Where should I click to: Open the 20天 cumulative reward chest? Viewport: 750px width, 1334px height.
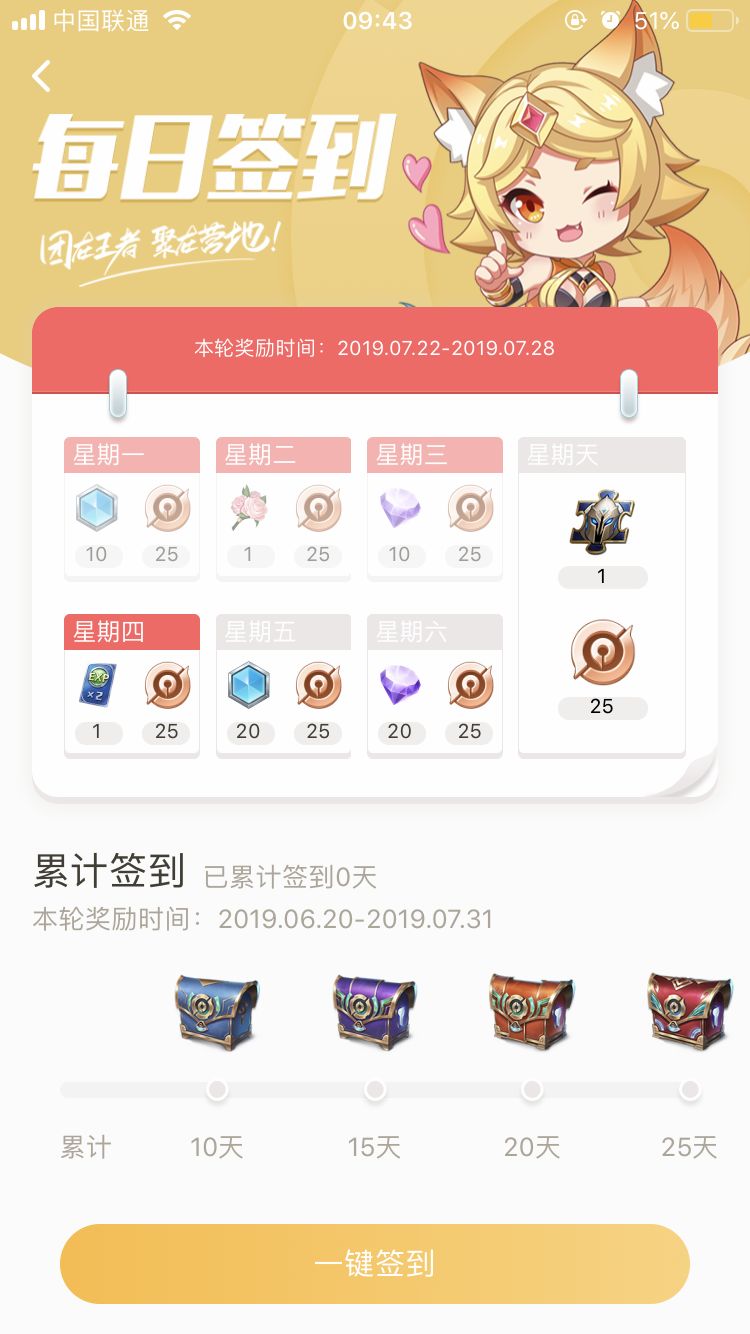tap(531, 1011)
